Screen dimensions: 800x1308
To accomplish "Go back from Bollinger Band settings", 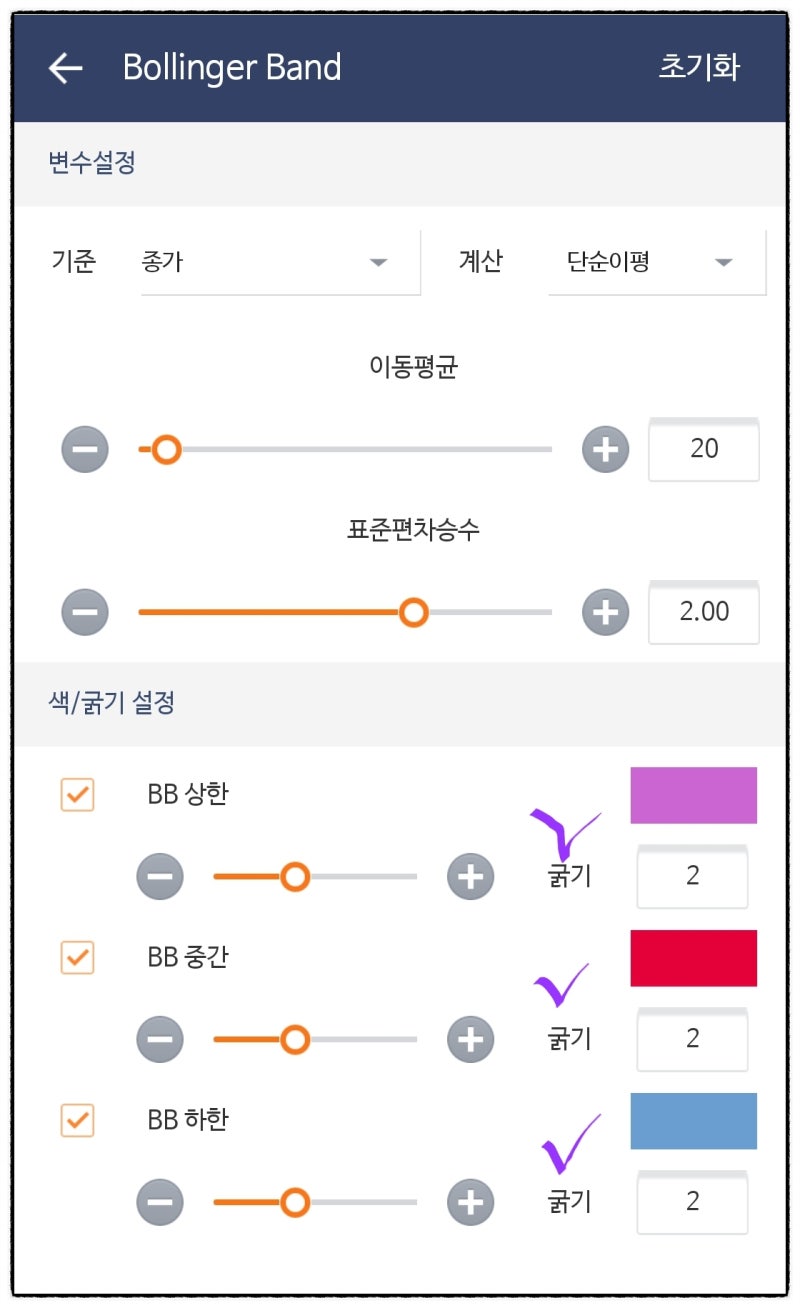I will tap(66, 68).
